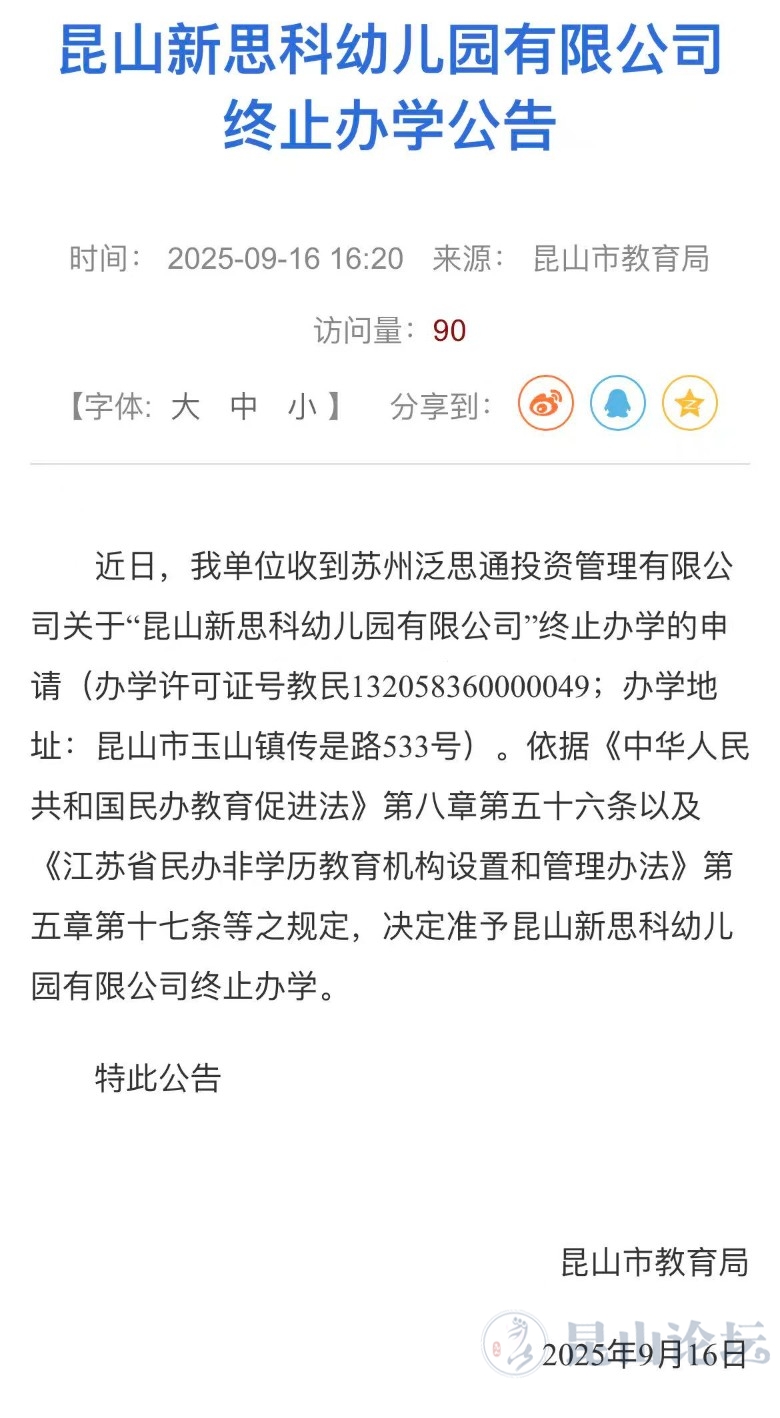Share announcement to Qzone star icon
Image resolution: width=780 pixels, height=1418 pixels.
(x=690, y=404)
